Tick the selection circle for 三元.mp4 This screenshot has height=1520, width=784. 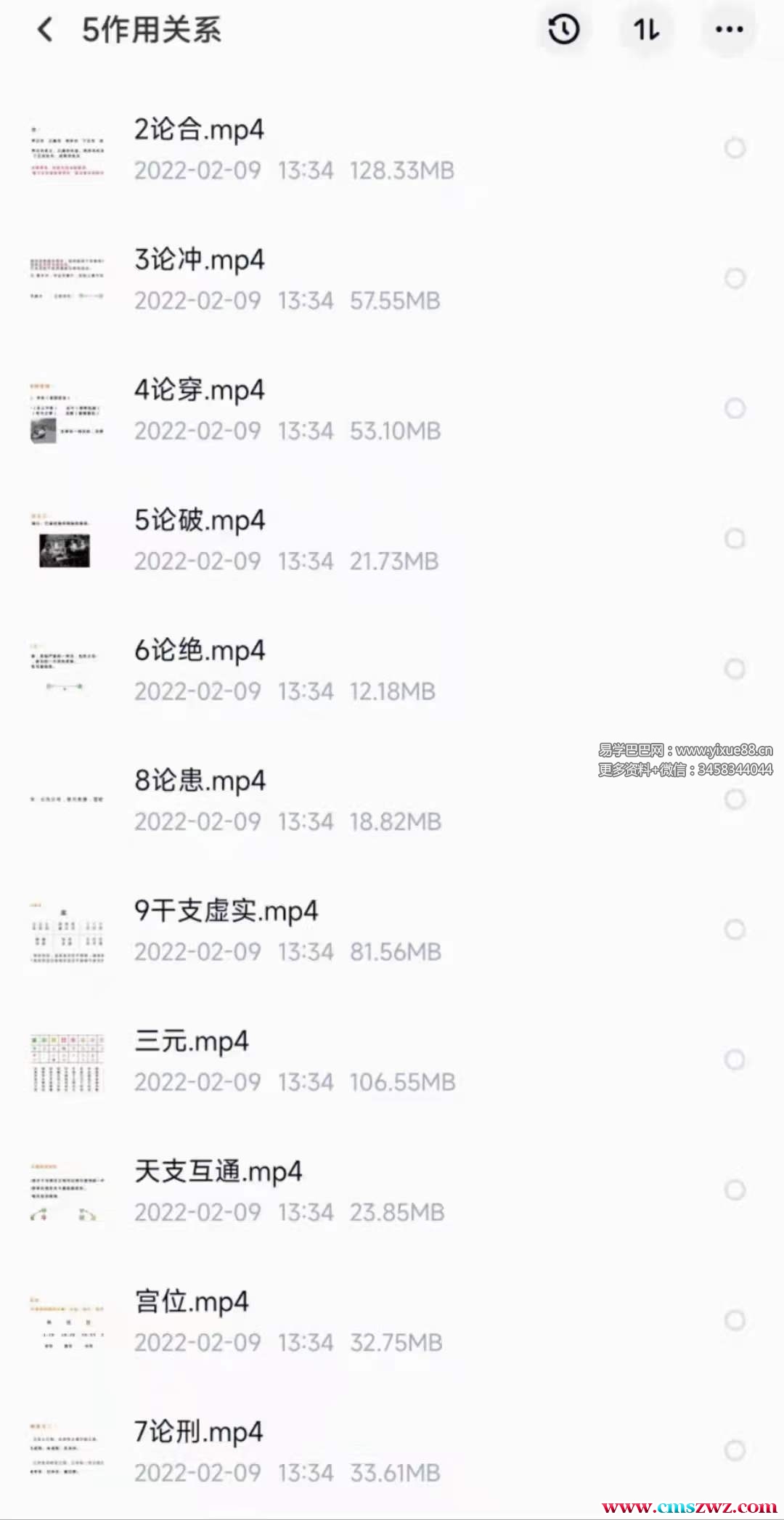pos(735,1060)
